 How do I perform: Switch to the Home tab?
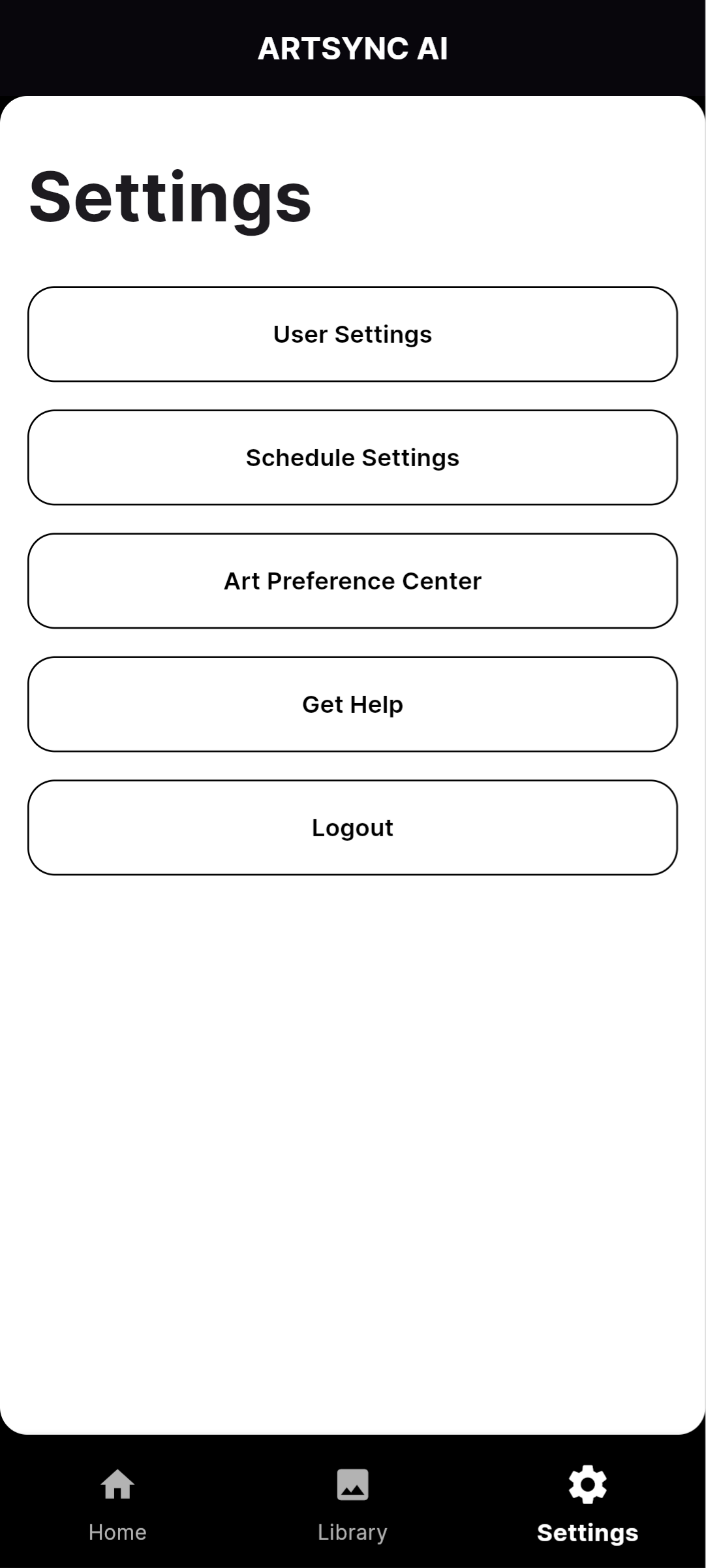point(117,1503)
